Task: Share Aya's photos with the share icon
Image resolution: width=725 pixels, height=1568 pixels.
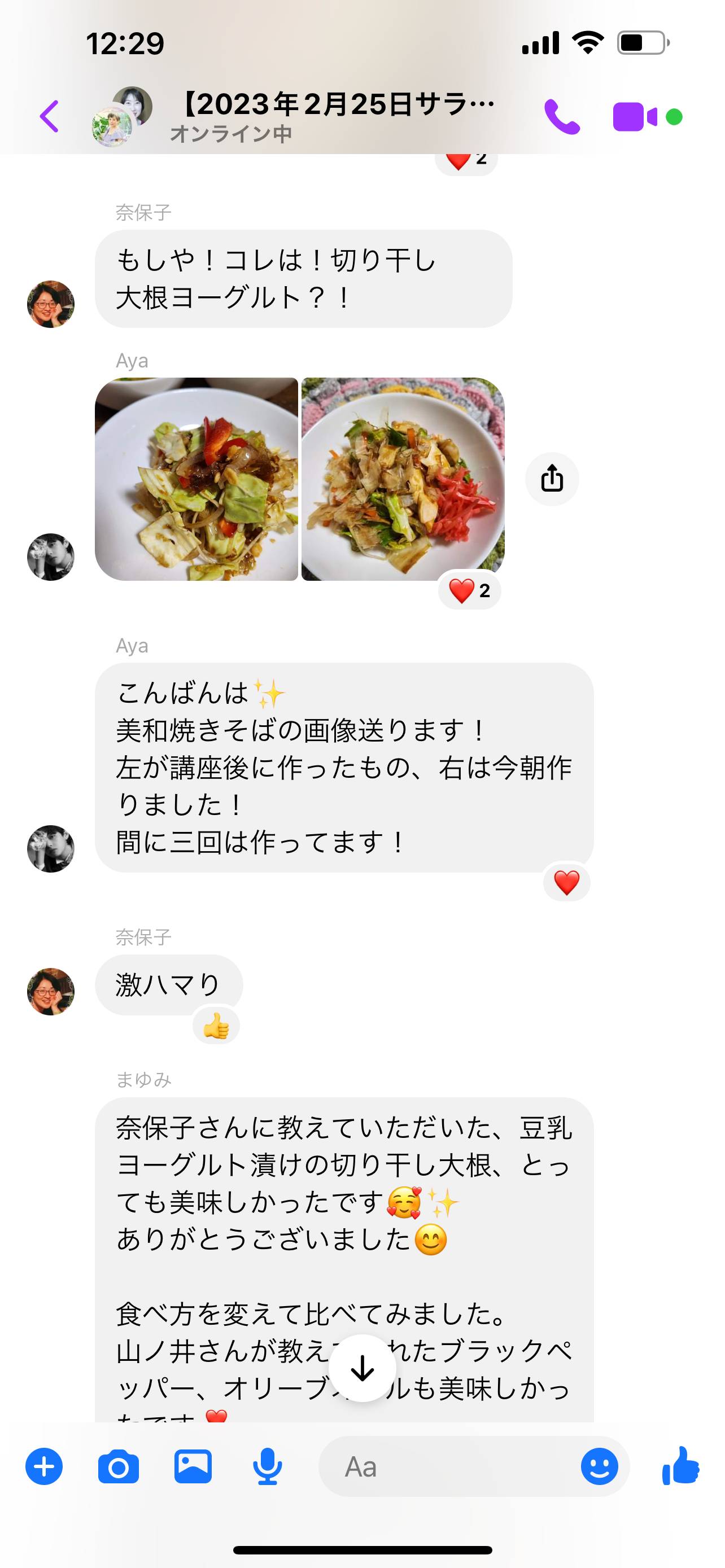Action: [552, 479]
